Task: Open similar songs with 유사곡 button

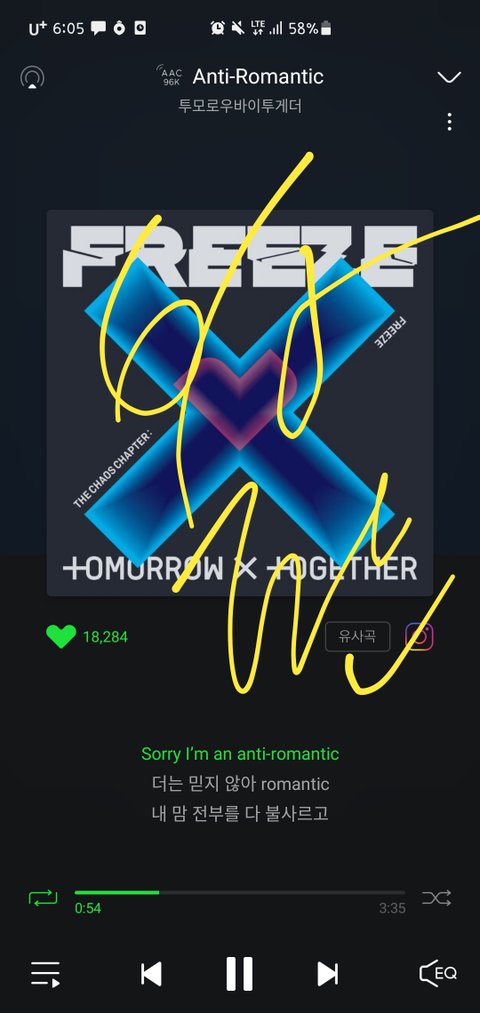Action: [357, 637]
